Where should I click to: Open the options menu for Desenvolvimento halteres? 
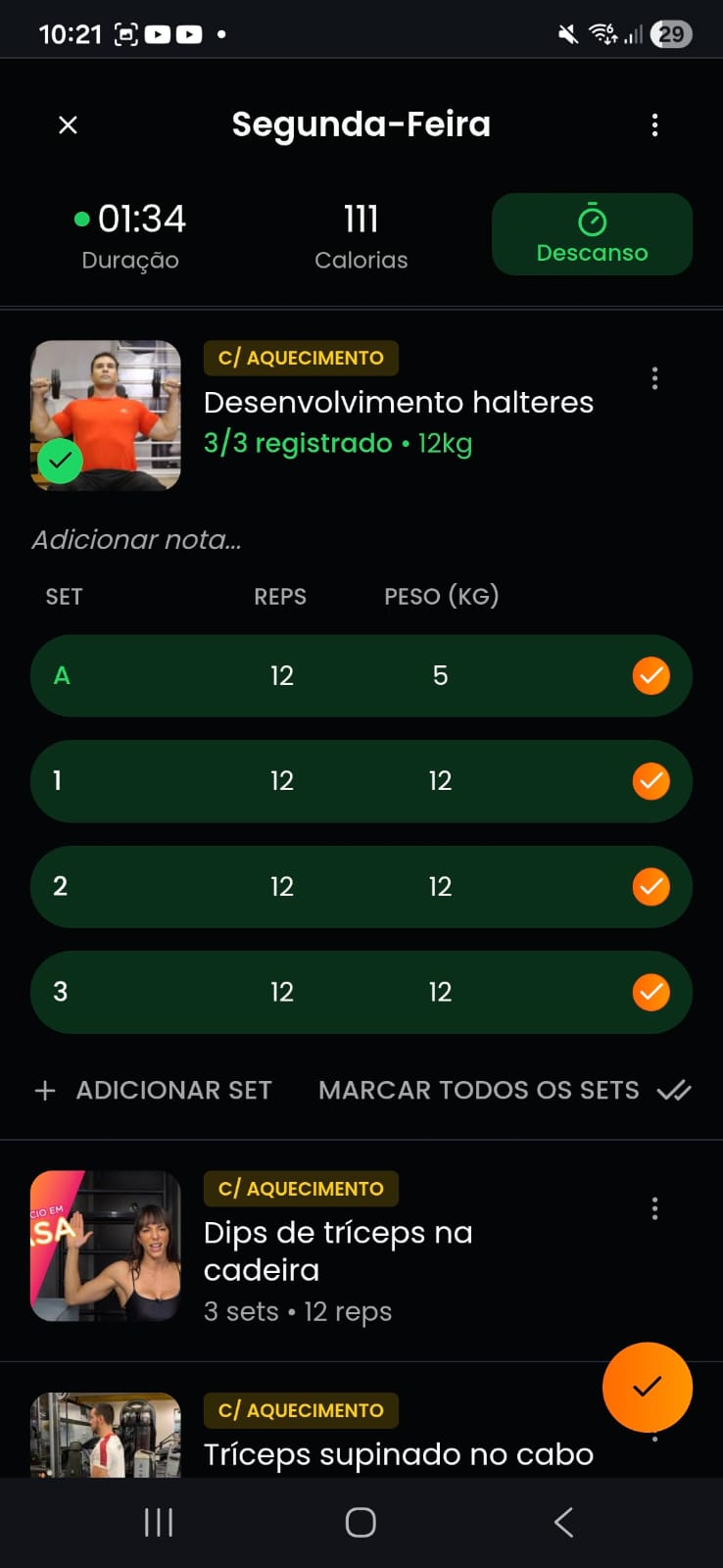point(654,378)
